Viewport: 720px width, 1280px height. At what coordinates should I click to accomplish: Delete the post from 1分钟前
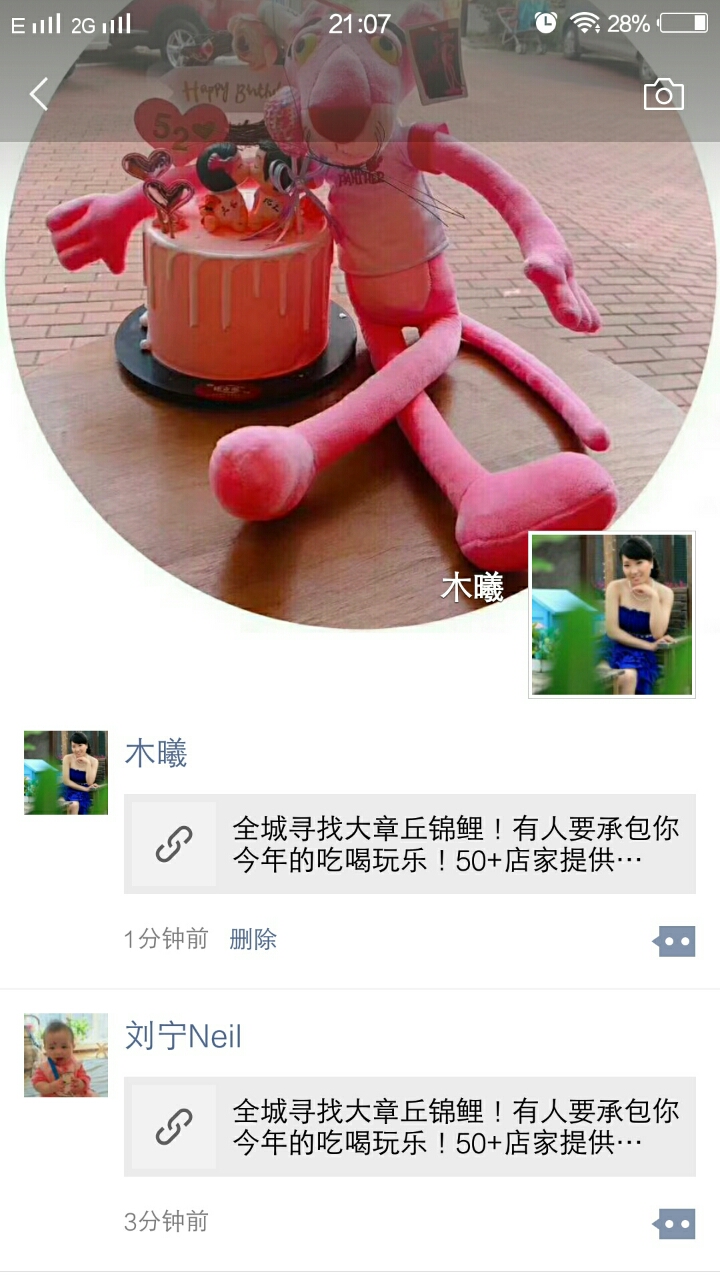253,939
